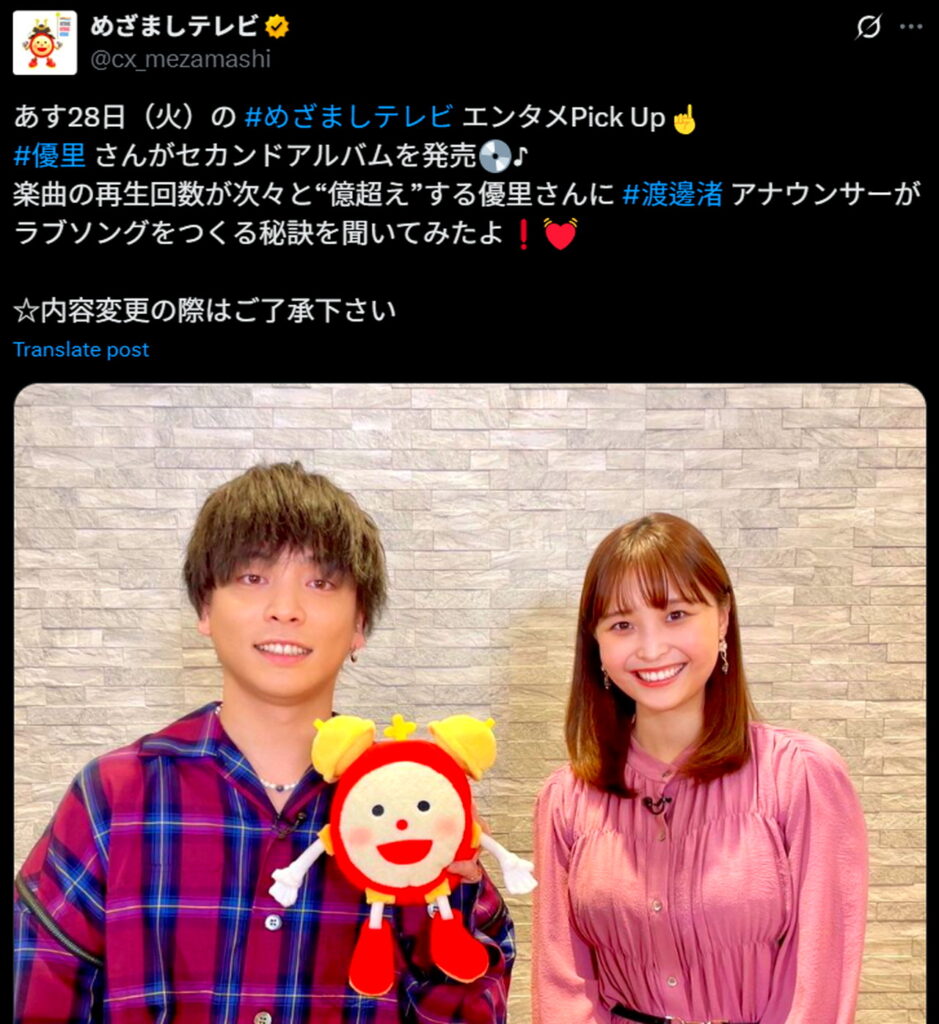Open the post's three-dot overflow menu
939x1024 pixels.
(x=911, y=27)
